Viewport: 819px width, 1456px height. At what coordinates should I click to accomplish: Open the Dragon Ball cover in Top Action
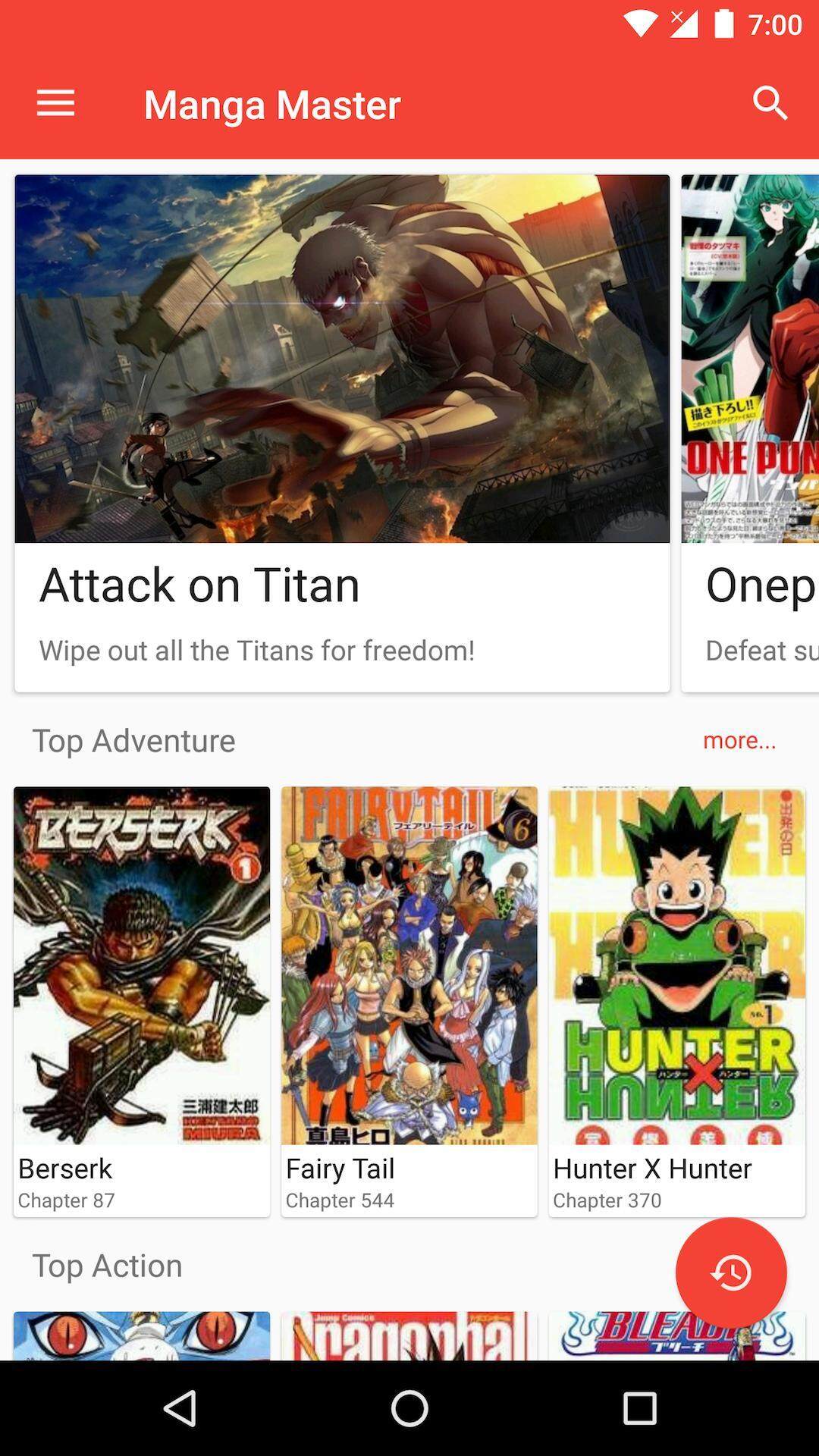(x=409, y=1335)
